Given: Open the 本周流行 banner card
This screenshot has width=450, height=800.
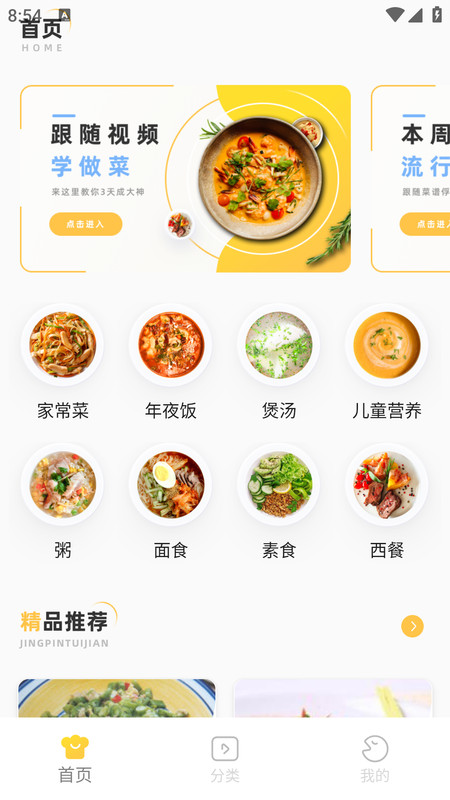Looking at the screenshot, I should pos(411,179).
